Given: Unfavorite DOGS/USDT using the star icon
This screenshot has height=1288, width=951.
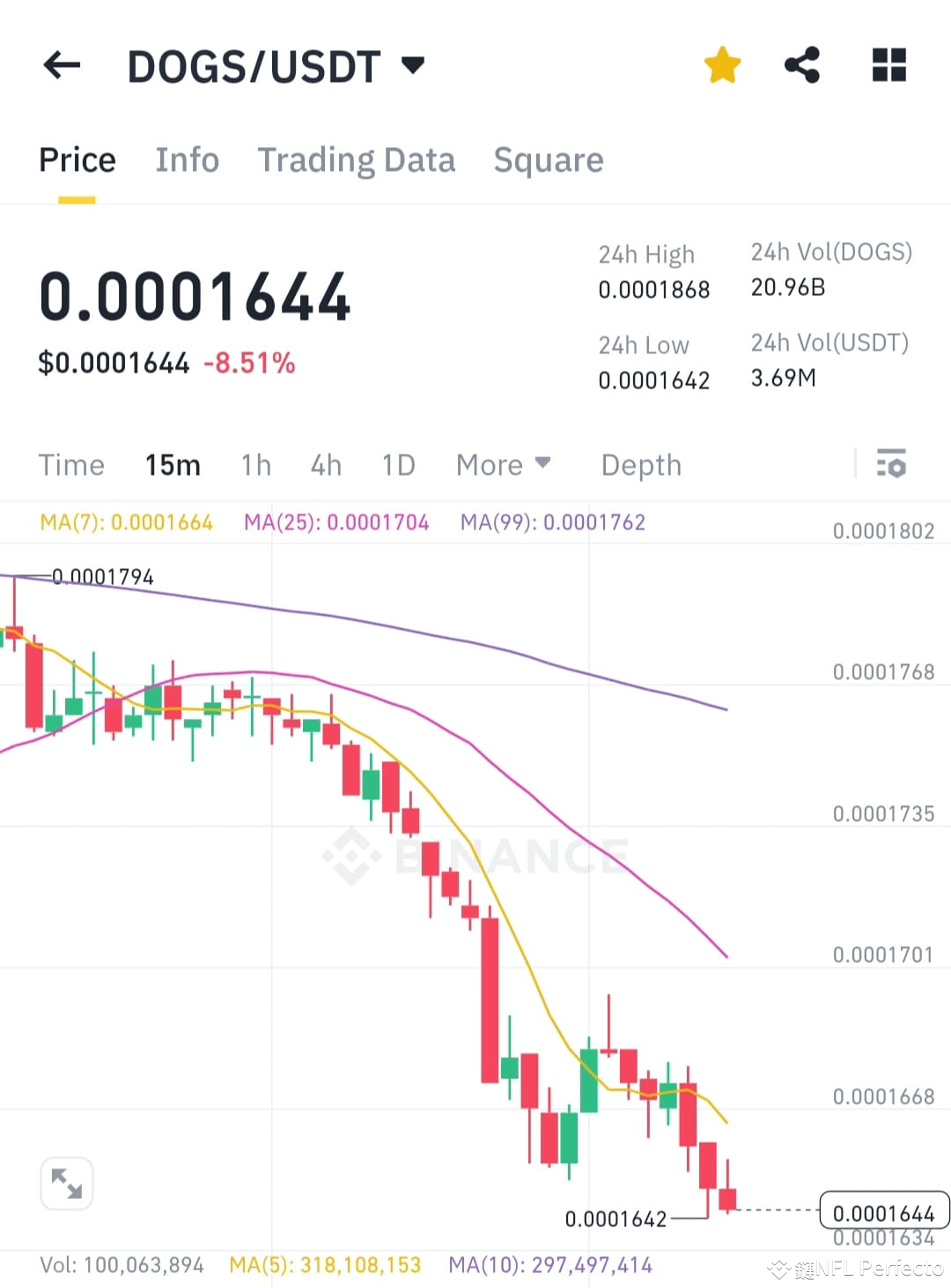Looking at the screenshot, I should click(x=721, y=64).
